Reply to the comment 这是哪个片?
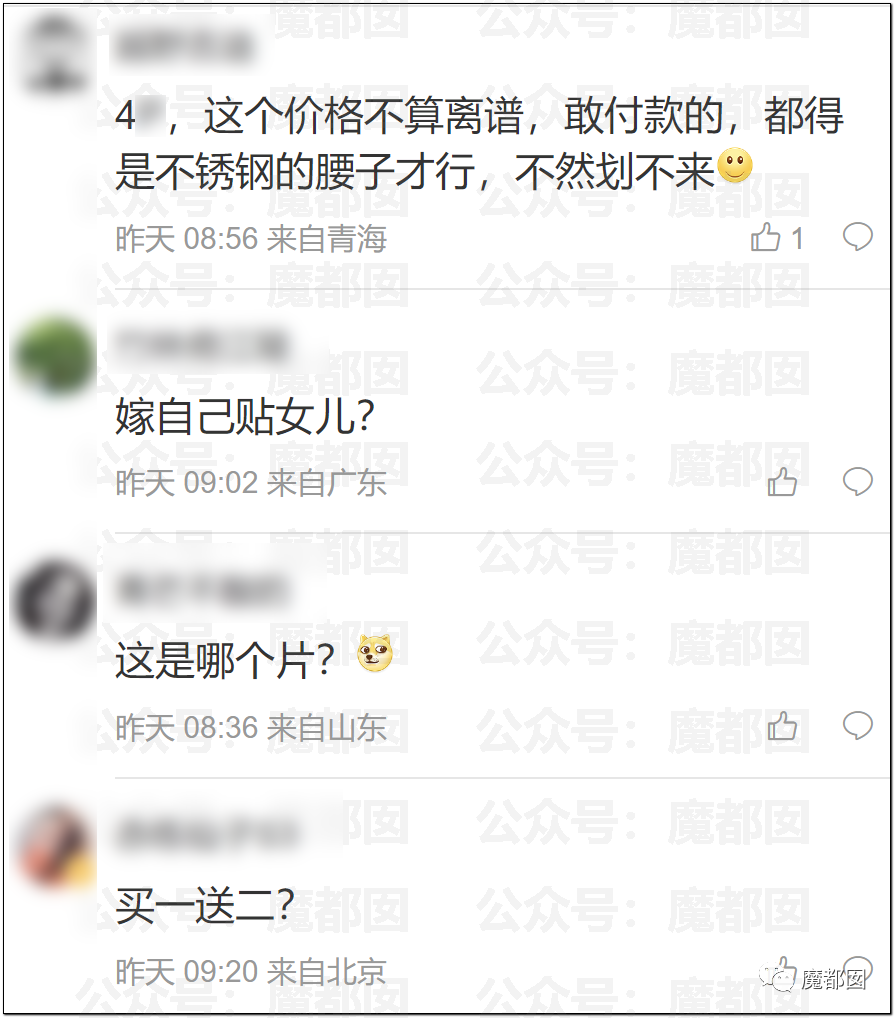 click(857, 725)
